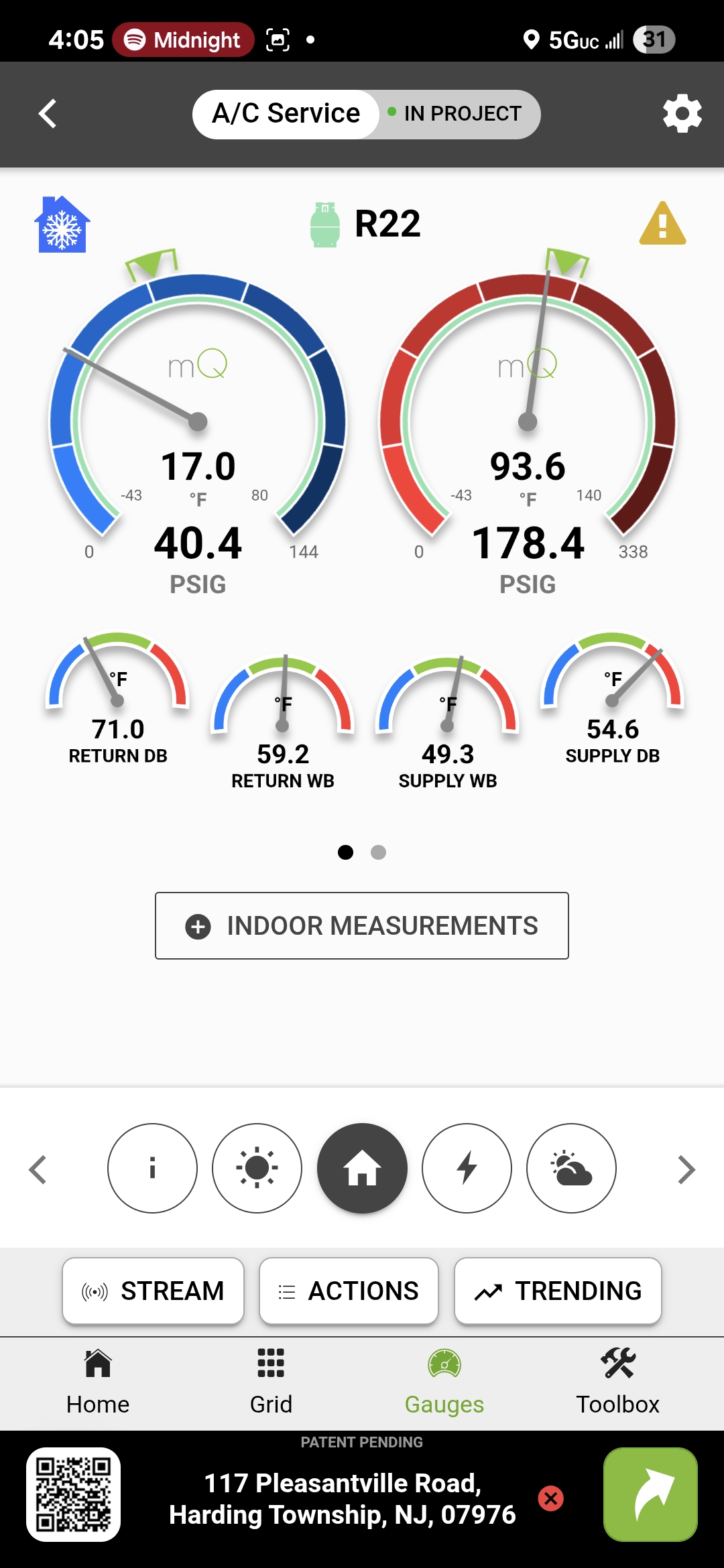Select the lightning bolt circle button
724x1568 pixels.
tap(467, 1168)
